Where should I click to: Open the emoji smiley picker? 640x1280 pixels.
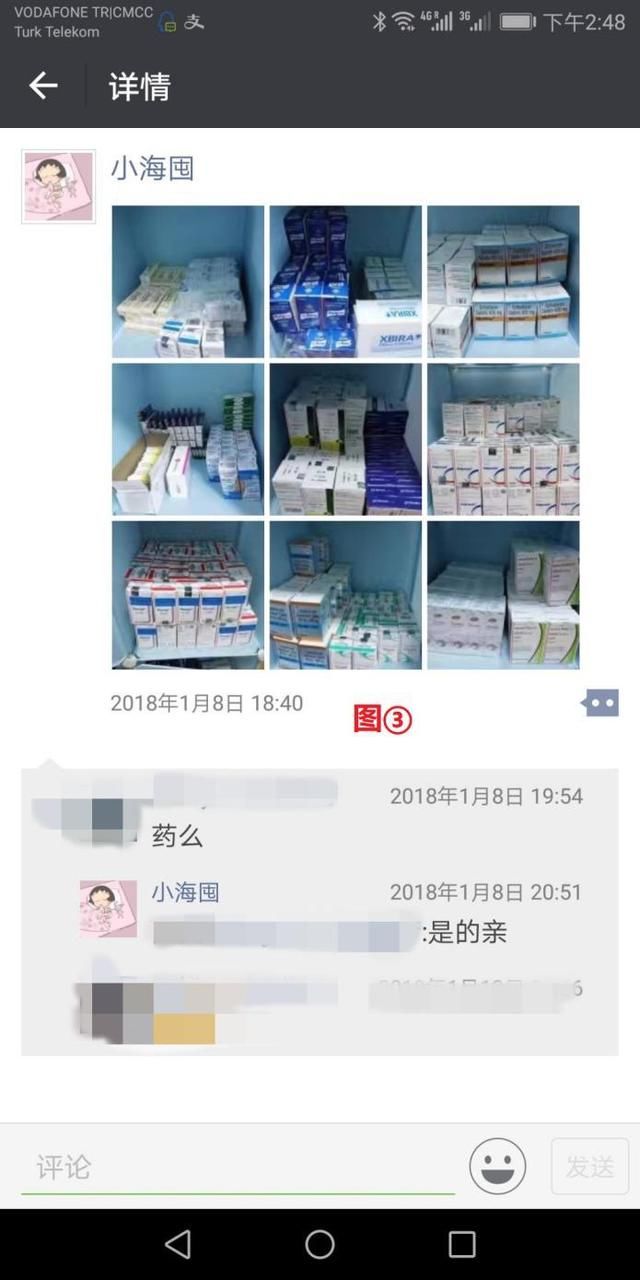497,1166
